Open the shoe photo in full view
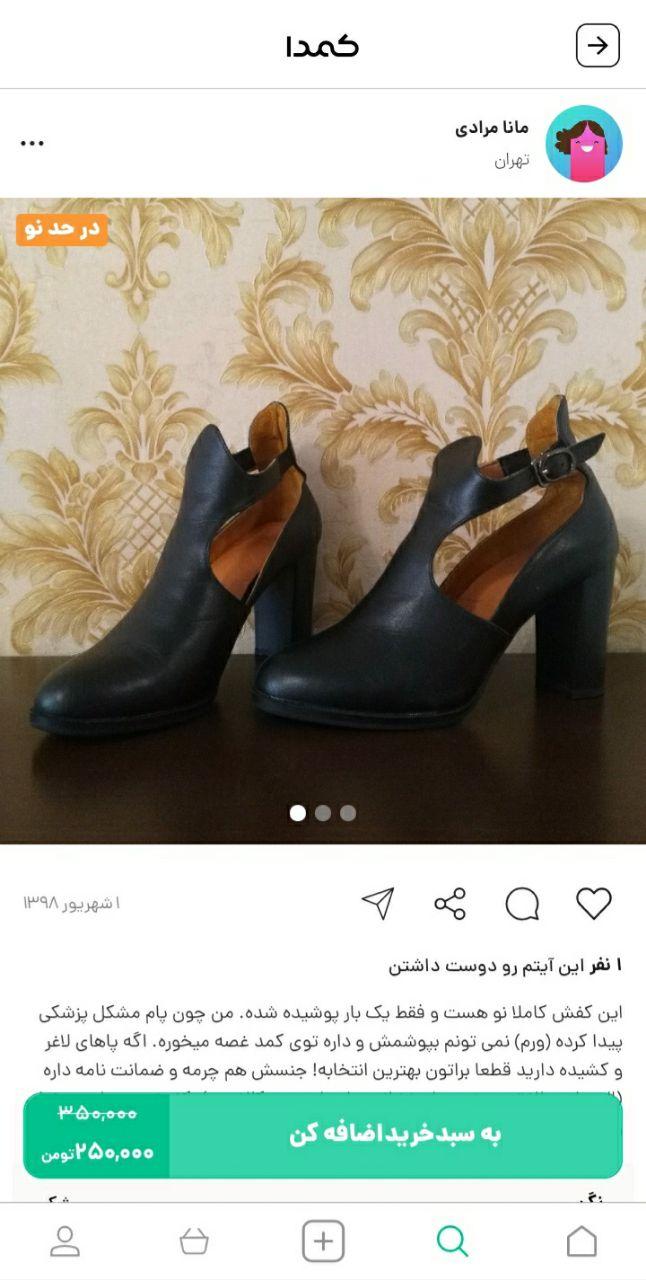The image size is (646, 1280). [323, 520]
